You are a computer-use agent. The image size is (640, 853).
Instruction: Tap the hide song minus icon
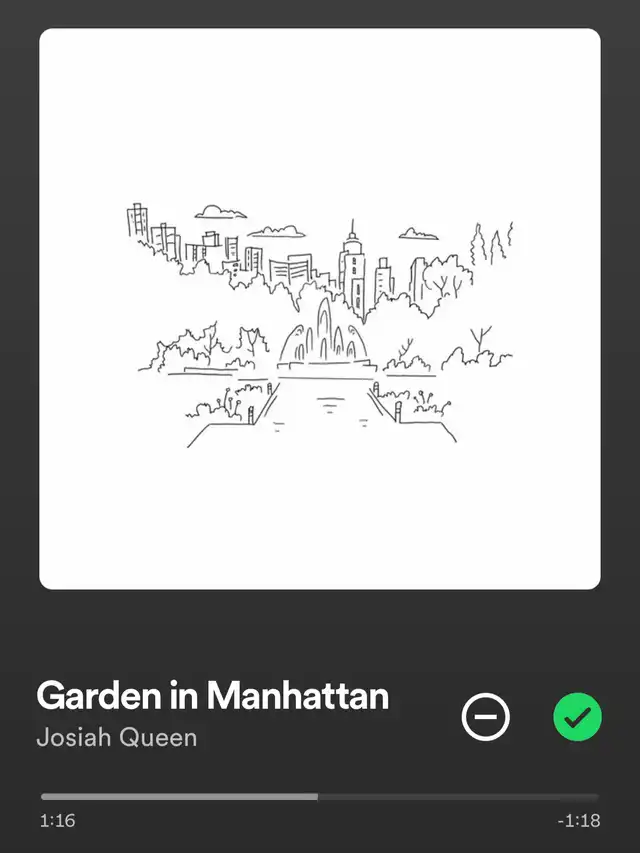[485, 716]
